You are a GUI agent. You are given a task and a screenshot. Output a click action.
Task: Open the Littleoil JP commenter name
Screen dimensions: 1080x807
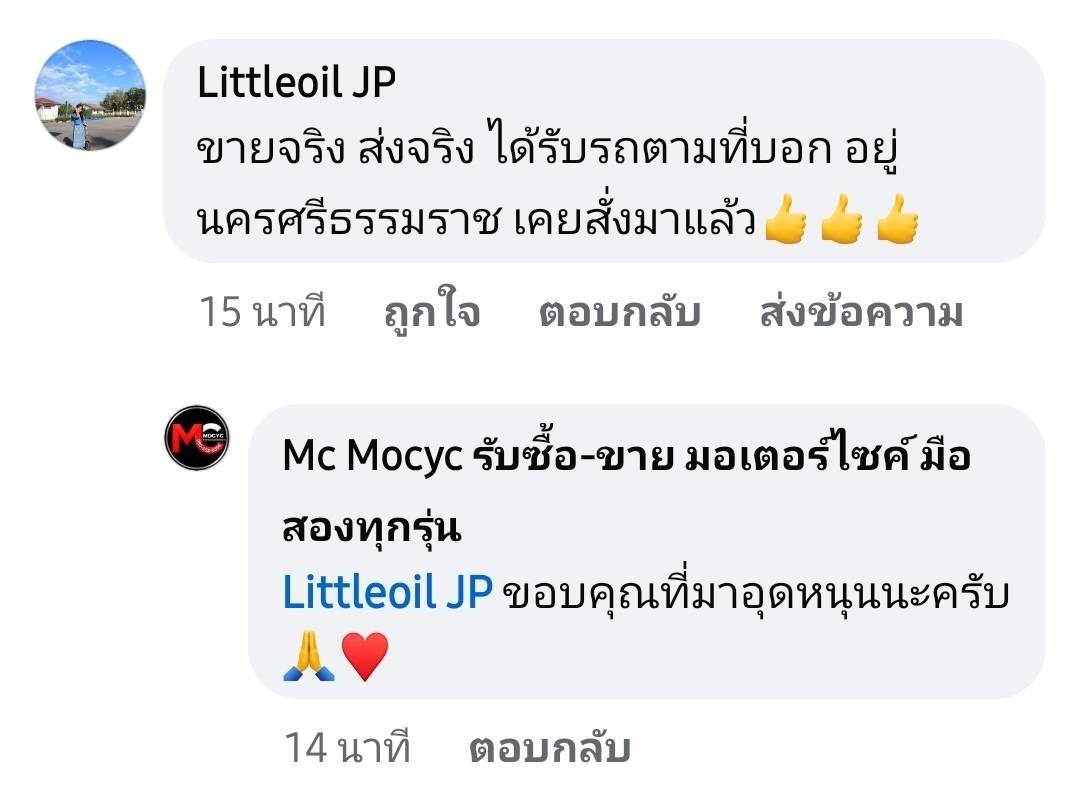[297, 83]
